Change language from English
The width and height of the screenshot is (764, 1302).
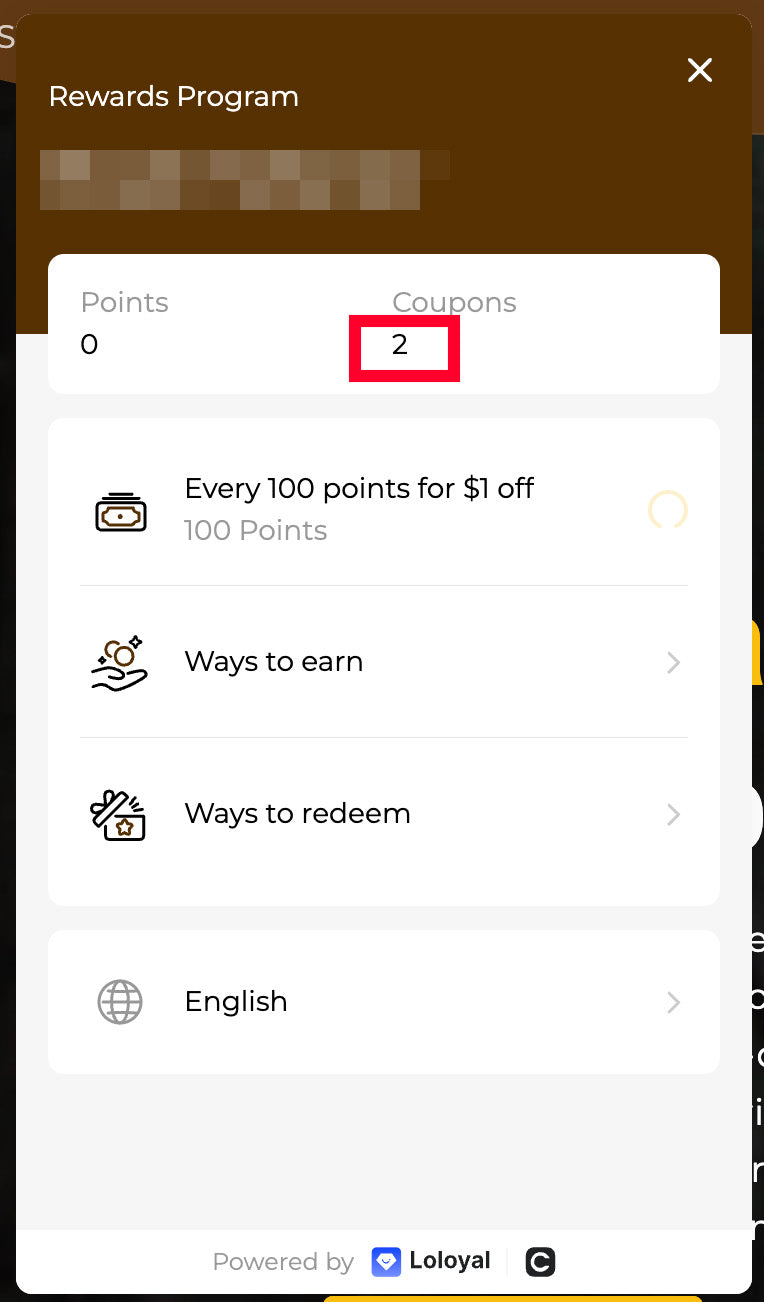point(383,1002)
